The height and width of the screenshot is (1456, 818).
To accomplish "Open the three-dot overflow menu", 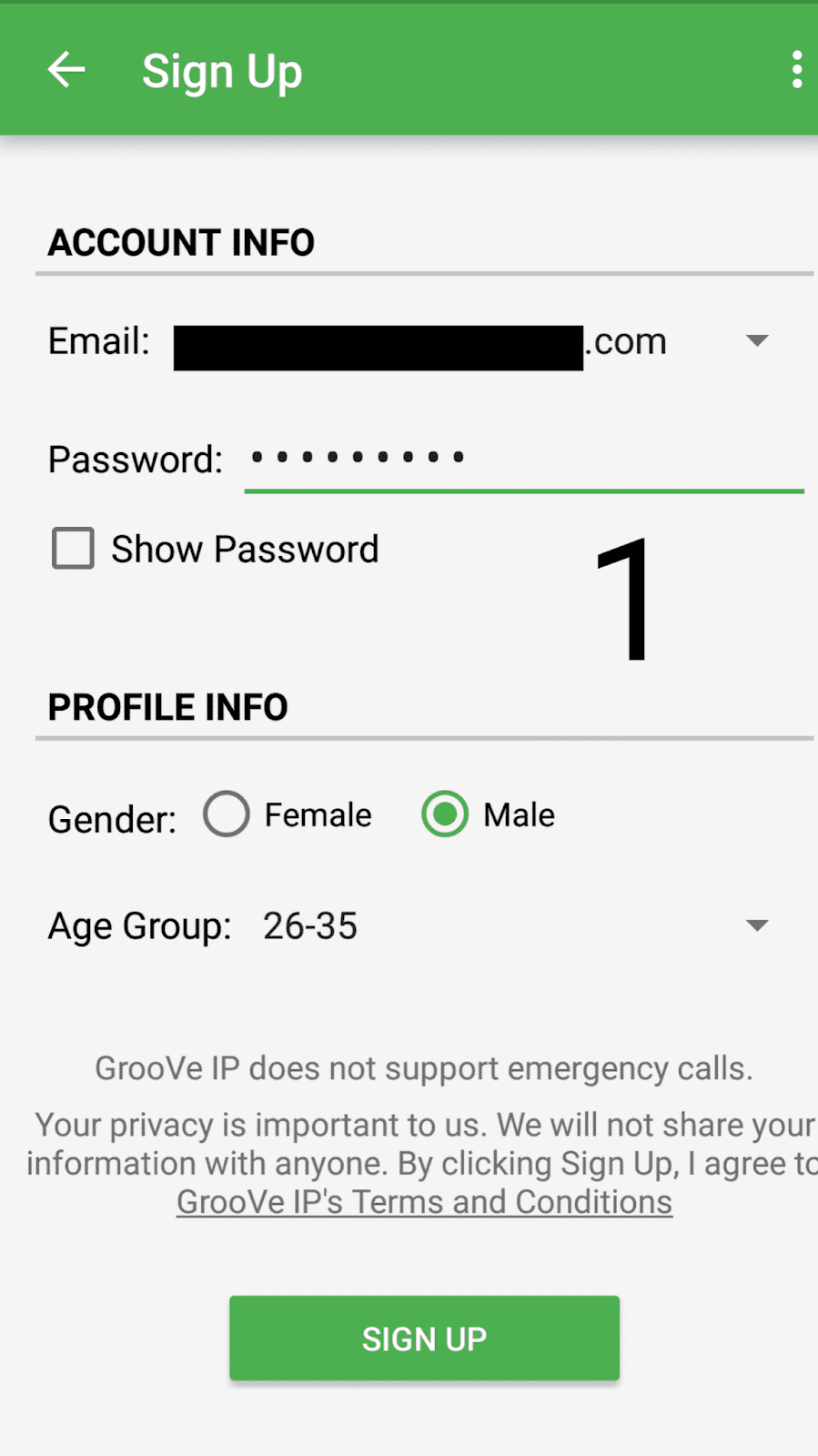I will (x=796, y=70).
